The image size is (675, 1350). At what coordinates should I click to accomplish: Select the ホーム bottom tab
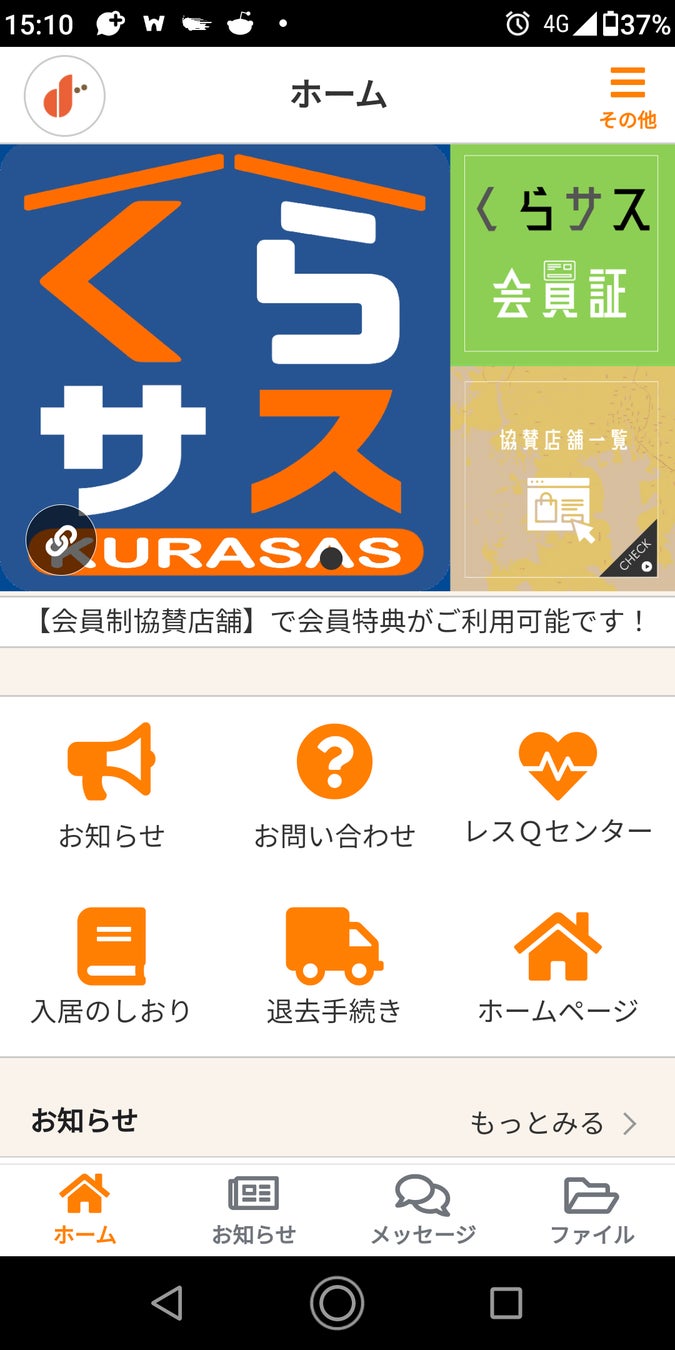coord(85,1210)
